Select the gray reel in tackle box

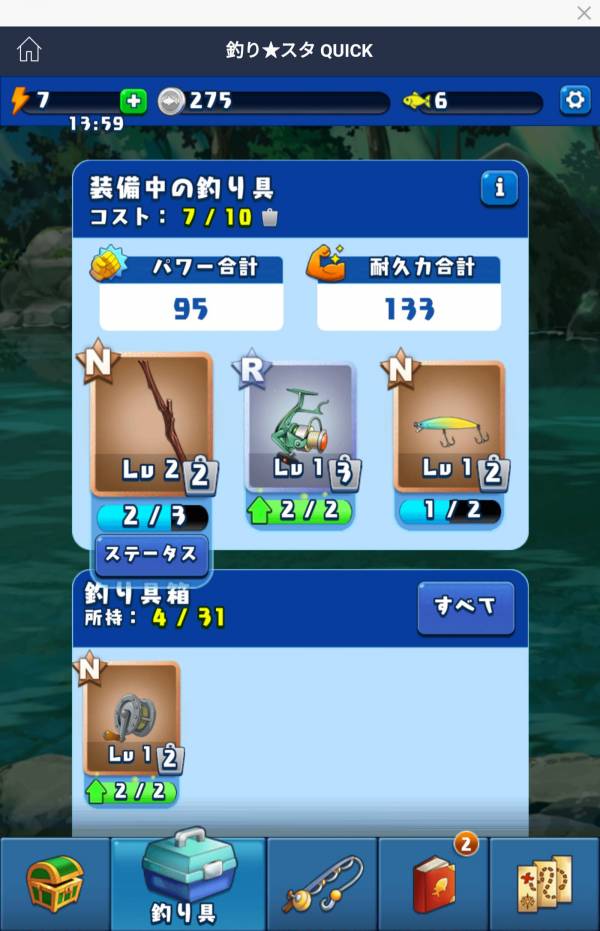(x=132, y=718)
